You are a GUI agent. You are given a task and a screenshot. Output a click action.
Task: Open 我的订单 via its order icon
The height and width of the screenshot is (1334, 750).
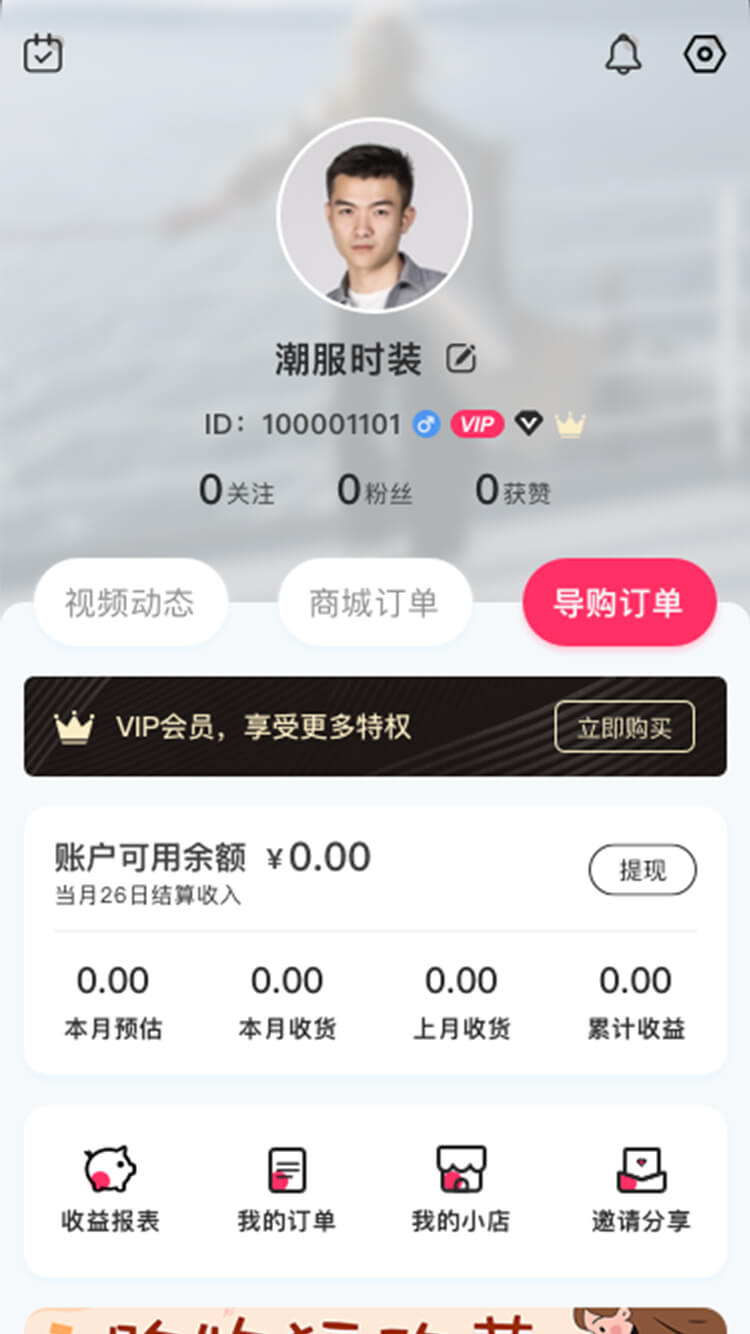(x=285, y=1168)
